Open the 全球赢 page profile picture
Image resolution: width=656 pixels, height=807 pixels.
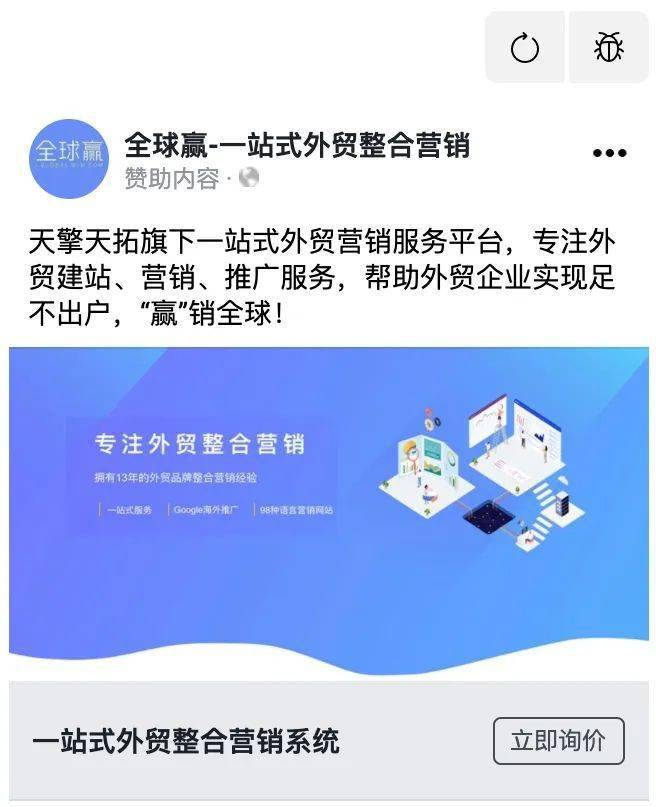(x=68, y=159)
